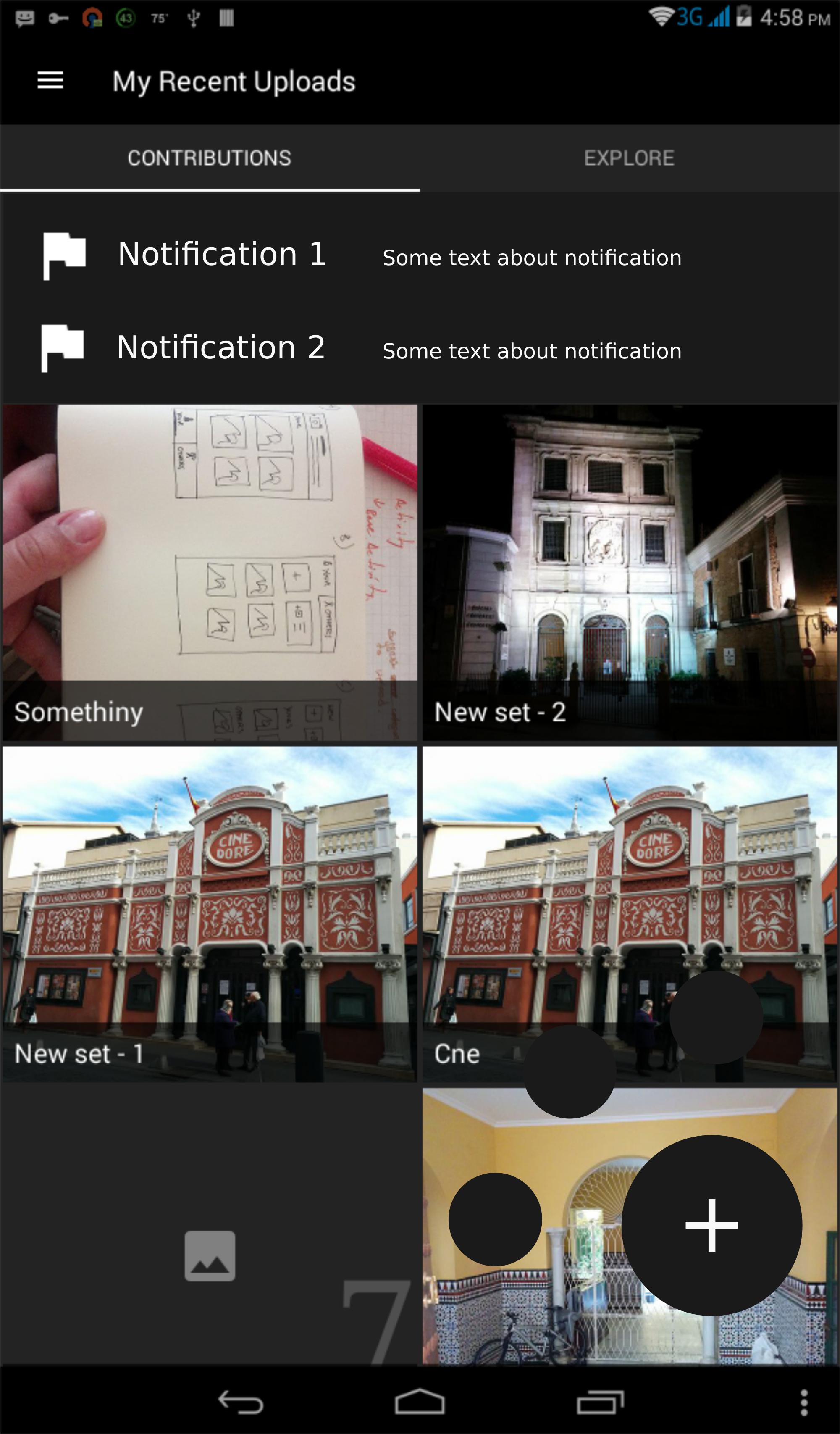This screenshot has height=1434, width=840.
Task: Open Notification 2
Action: tap(362, 348)
